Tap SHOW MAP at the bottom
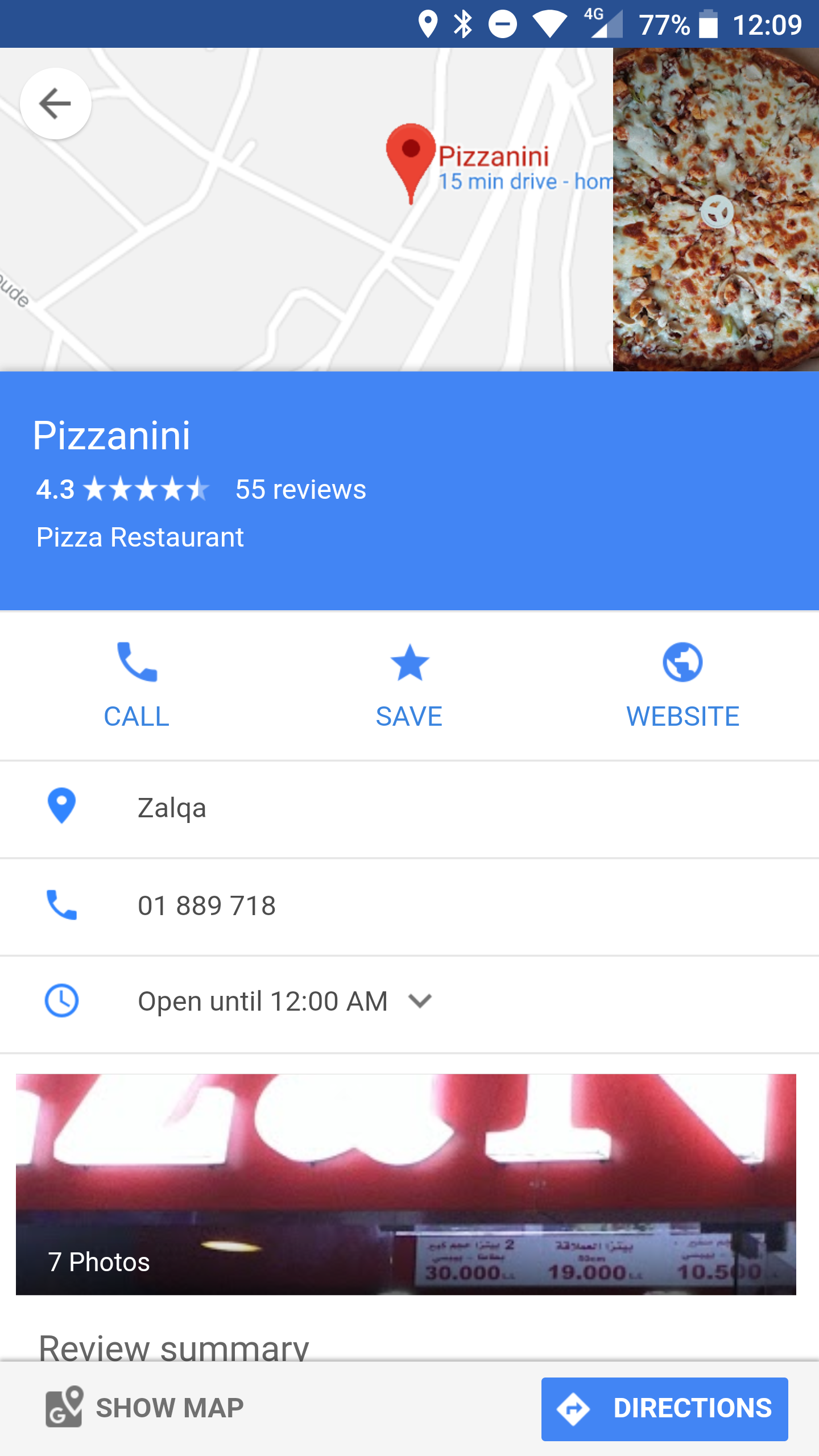Screen dimensions: 819x1456 pyautogui.click(x=142, y=1408)
